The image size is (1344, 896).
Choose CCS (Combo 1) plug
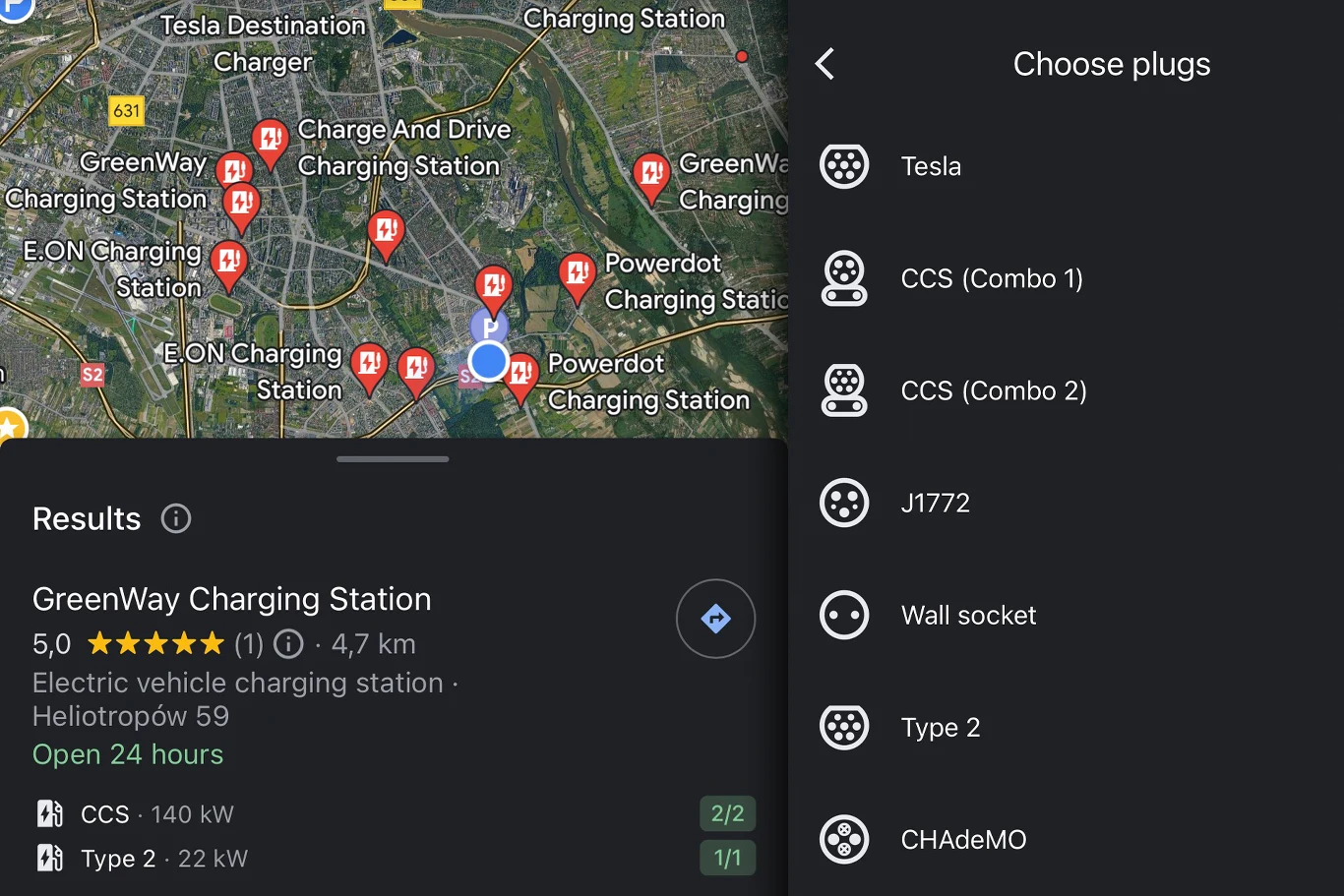pos(991,278)
